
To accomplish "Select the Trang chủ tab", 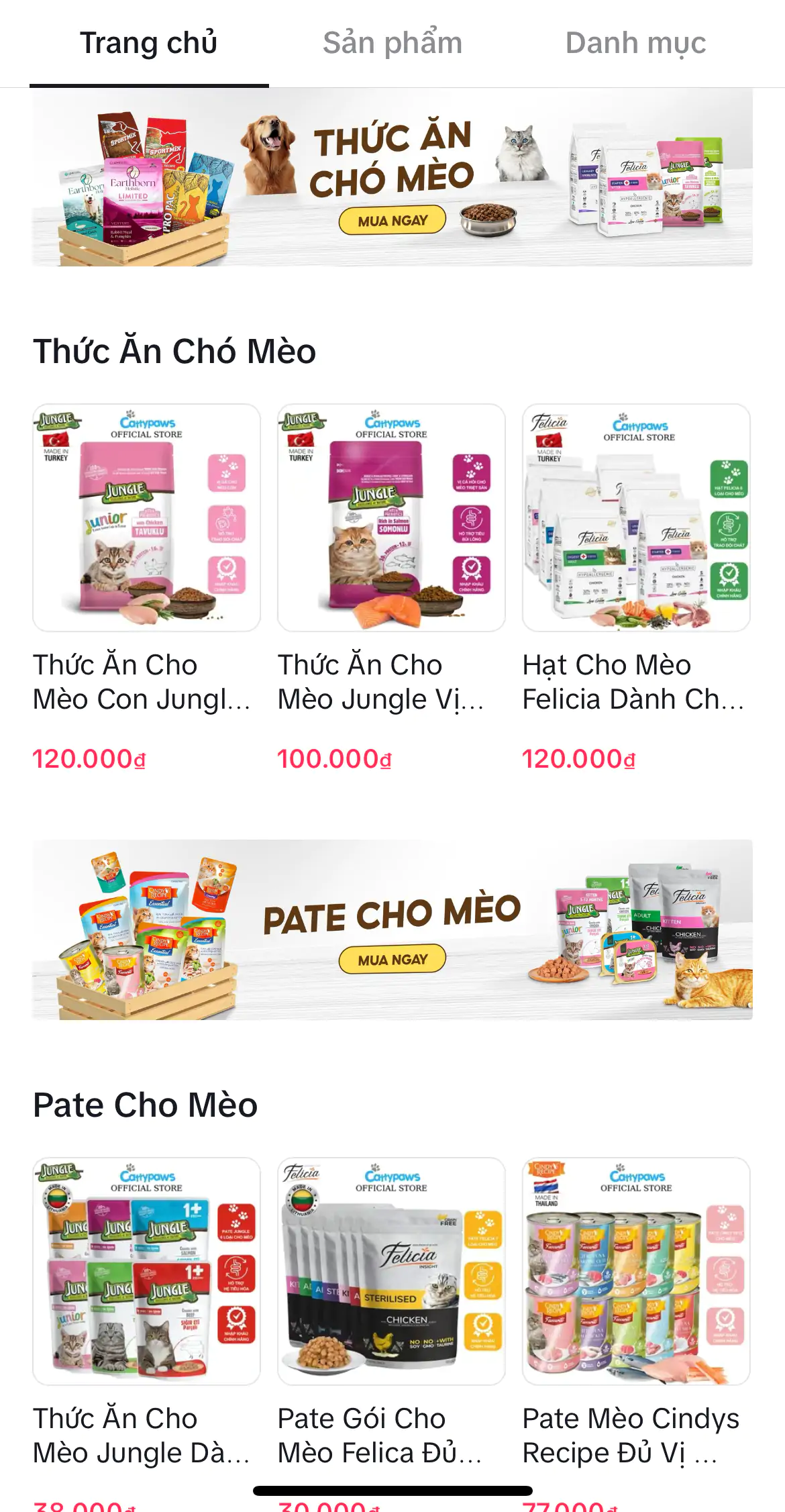I will click(149, 43).
